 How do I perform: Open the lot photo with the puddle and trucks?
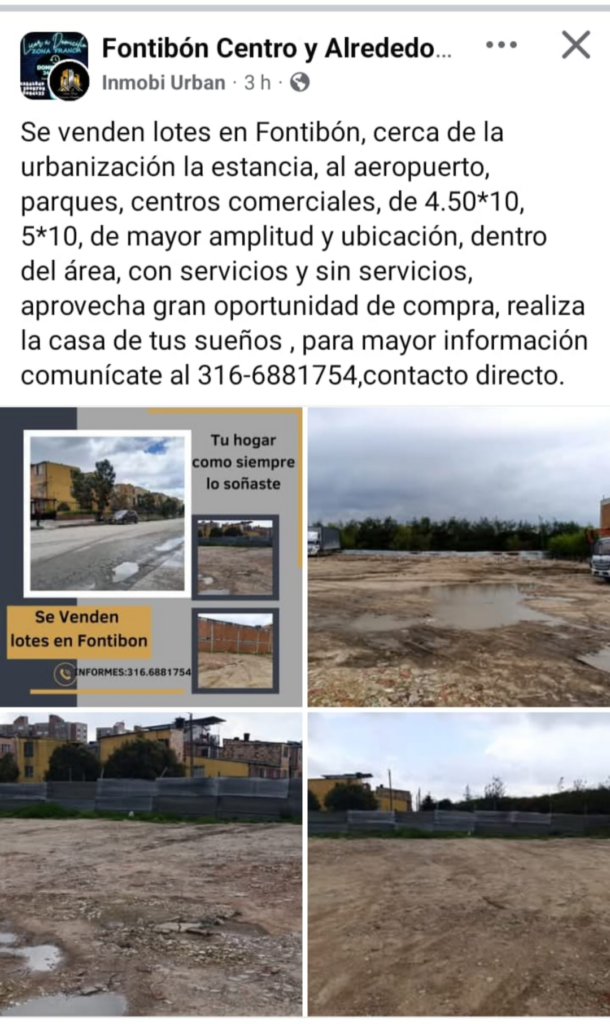pos(459,556)
